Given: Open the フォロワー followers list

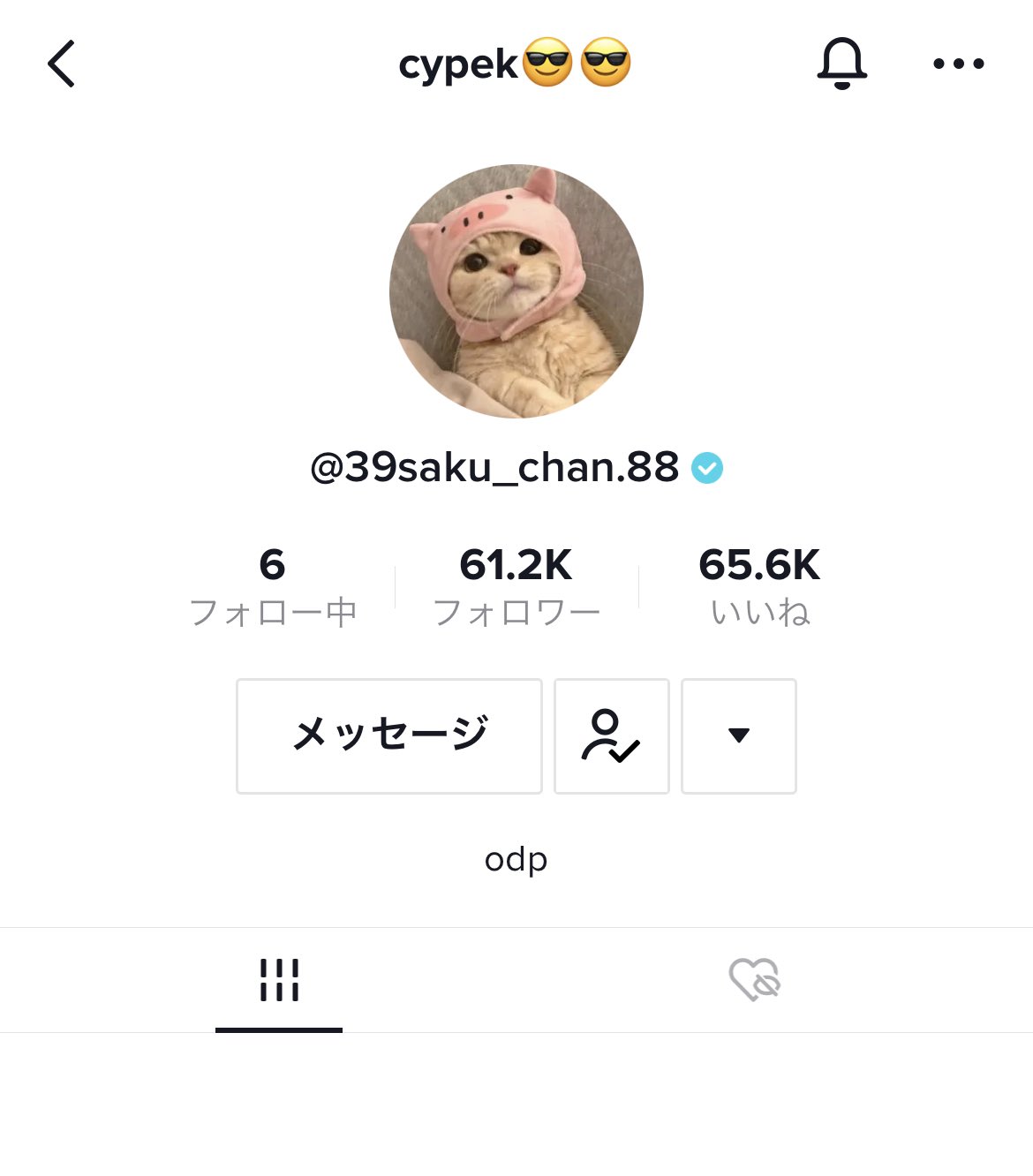Looking at the screenshot, I should click(516, 587).
